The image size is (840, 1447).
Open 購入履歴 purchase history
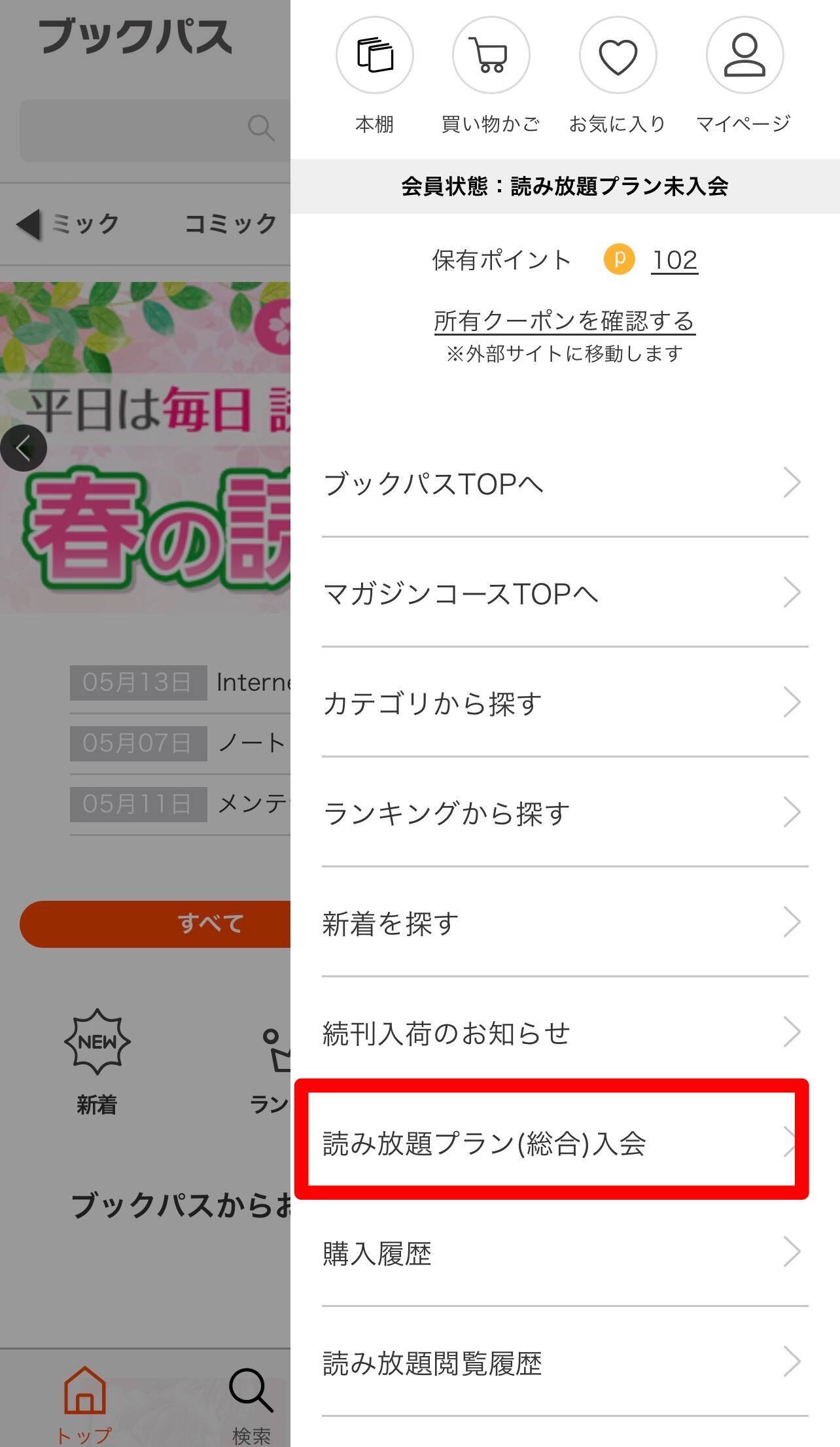coord(564,1253)
